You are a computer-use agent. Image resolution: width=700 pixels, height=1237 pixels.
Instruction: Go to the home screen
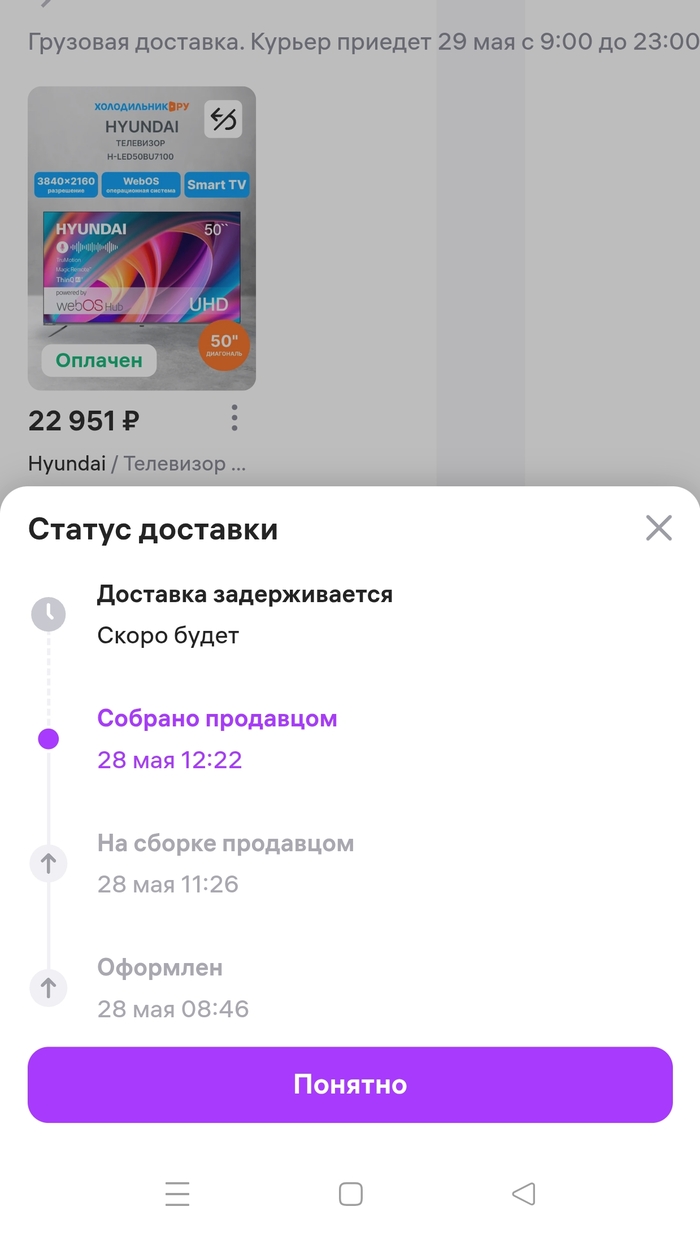pyautogui.click(x=350, y=1193)
